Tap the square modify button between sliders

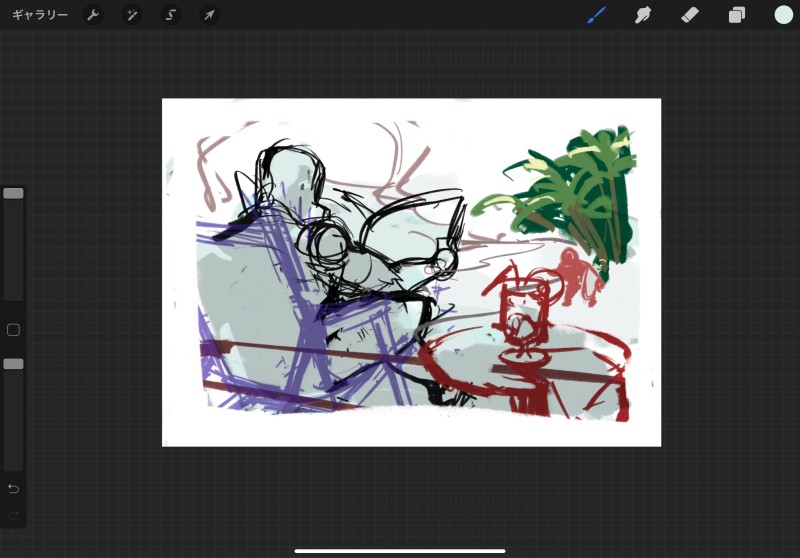pyautogui.click(x=13, y=330)
